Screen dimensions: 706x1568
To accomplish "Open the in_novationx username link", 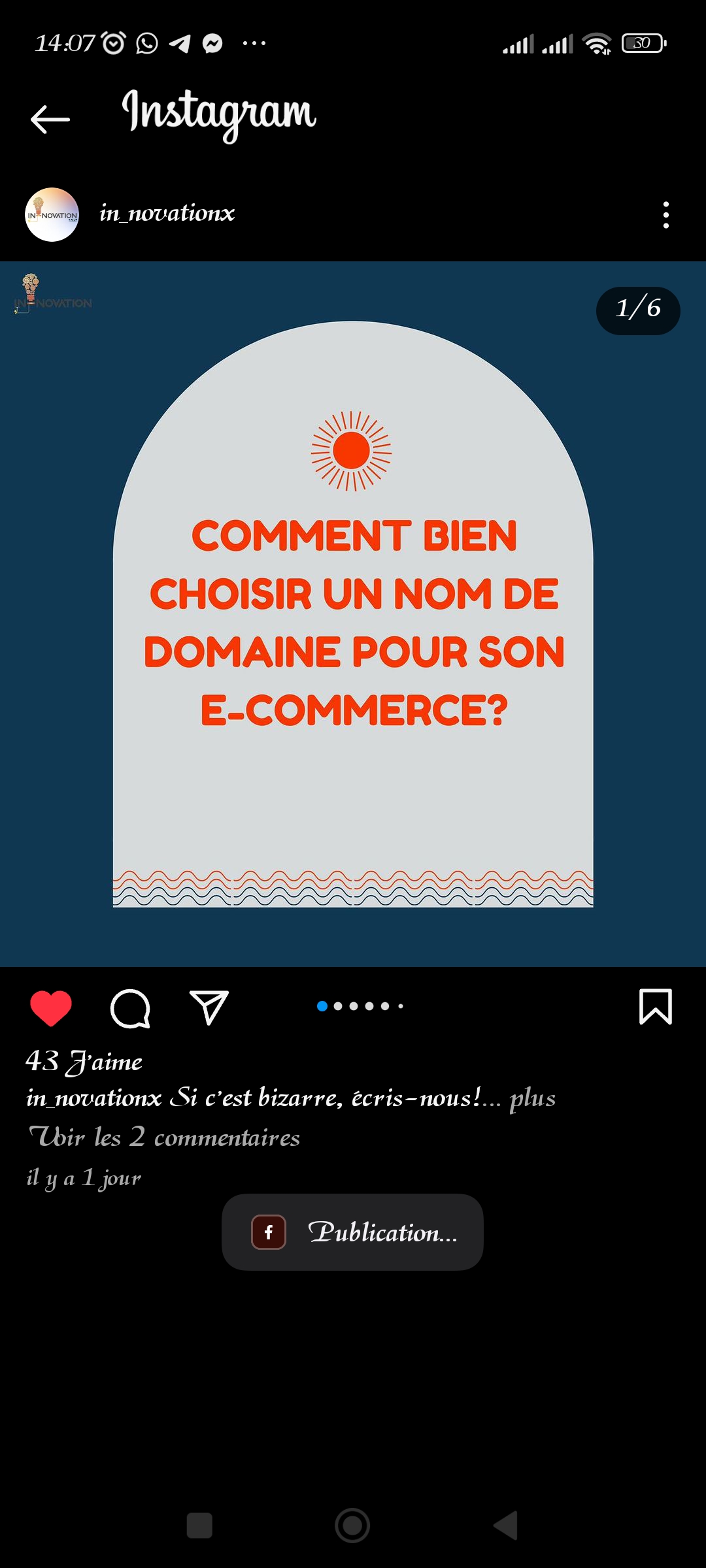I will 167,214.
